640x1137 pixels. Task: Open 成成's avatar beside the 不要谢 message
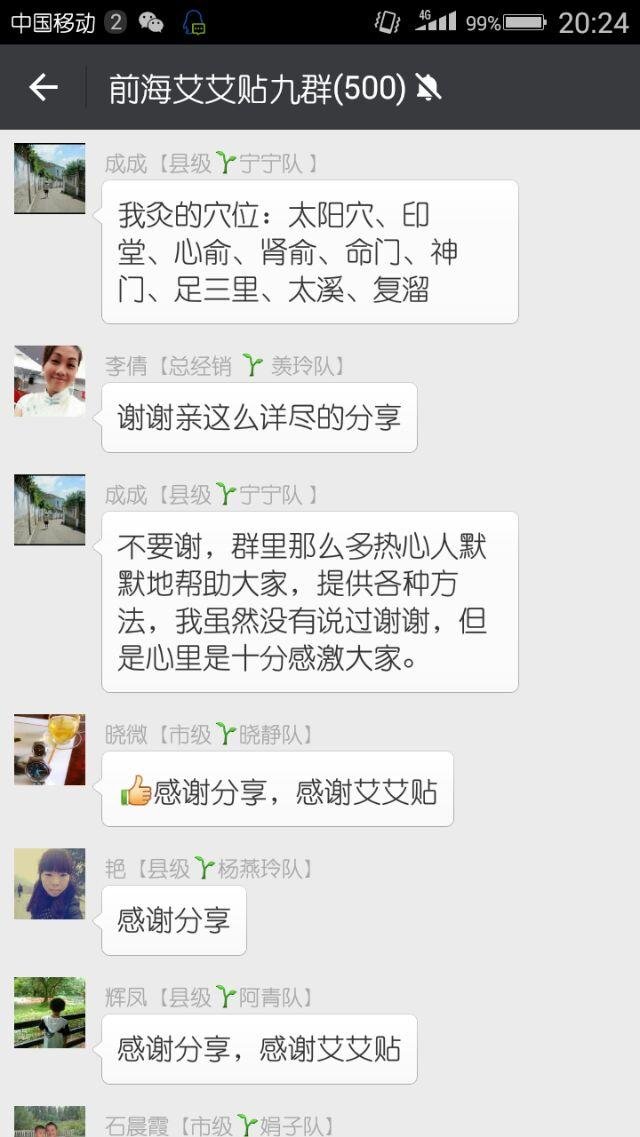pyautogui.click(x=49, y=510)
